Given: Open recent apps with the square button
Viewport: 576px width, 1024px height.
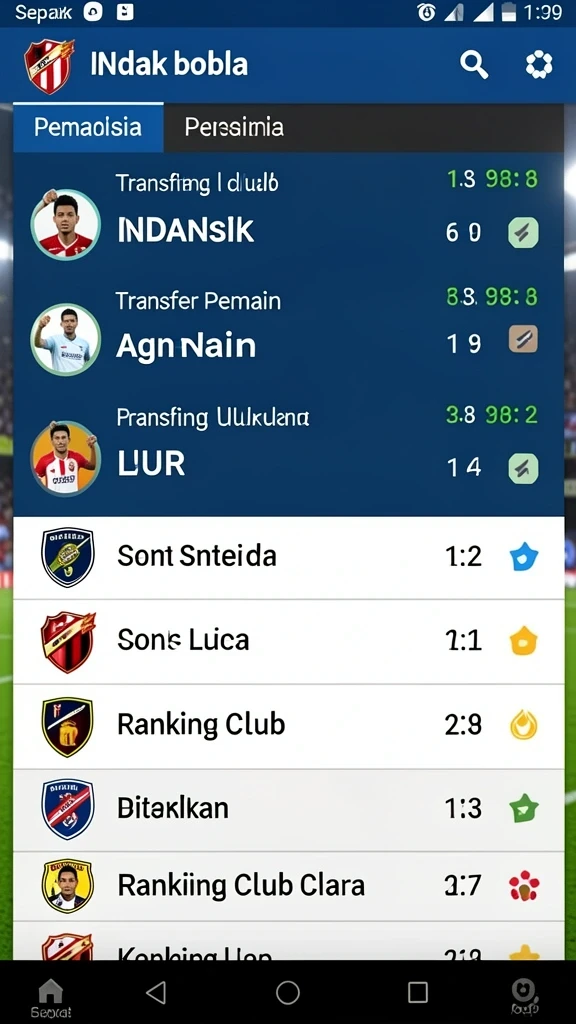Looking at the screenshot, I should (417, 992).
